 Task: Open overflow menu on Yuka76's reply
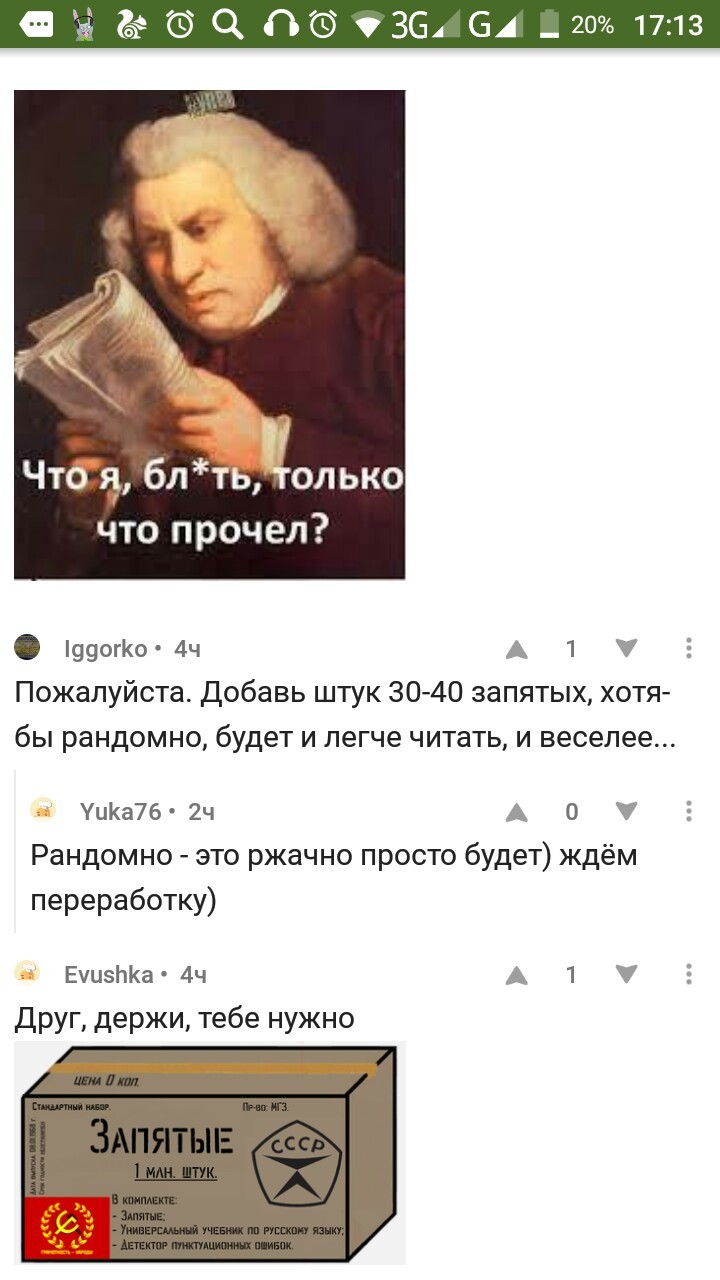689,812
